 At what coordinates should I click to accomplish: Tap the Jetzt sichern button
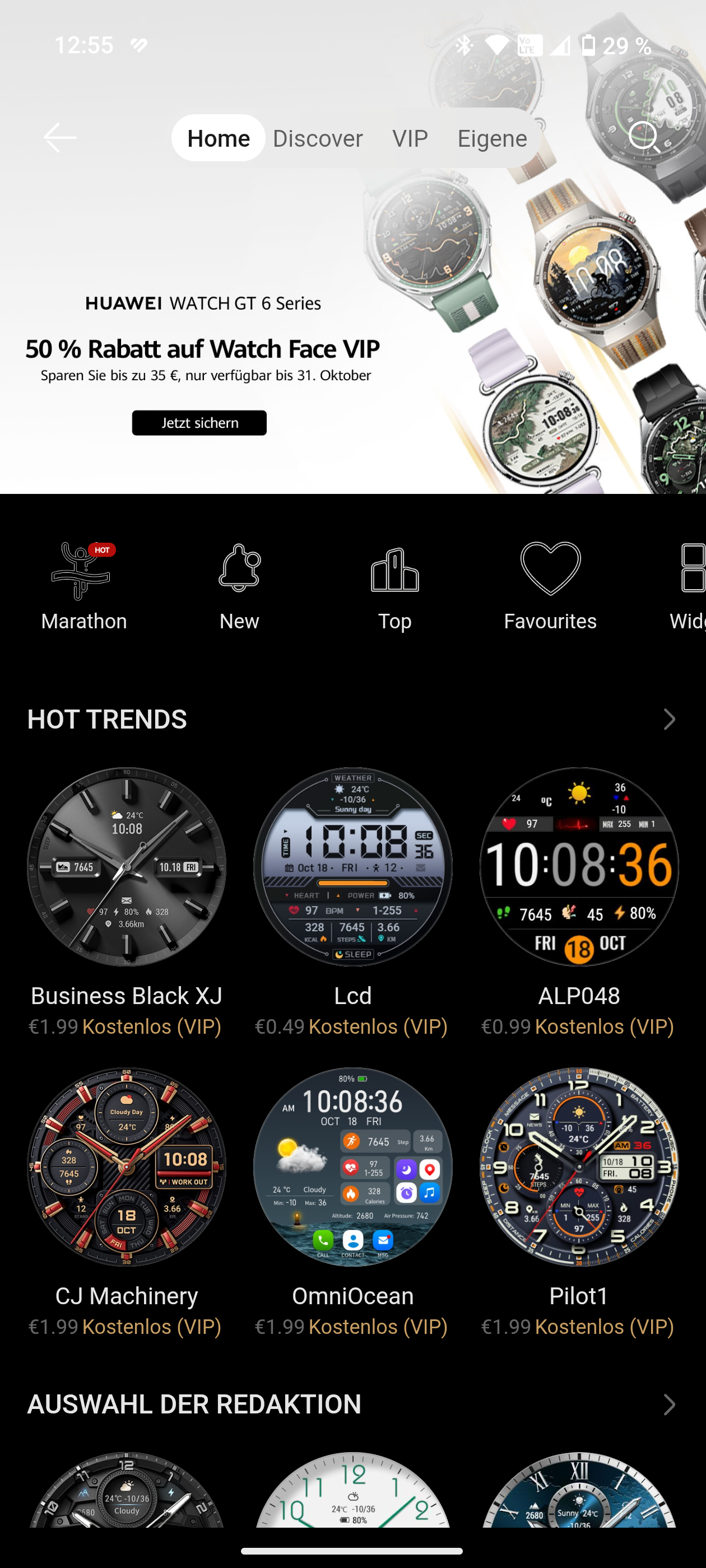click(x=199, y=423)
